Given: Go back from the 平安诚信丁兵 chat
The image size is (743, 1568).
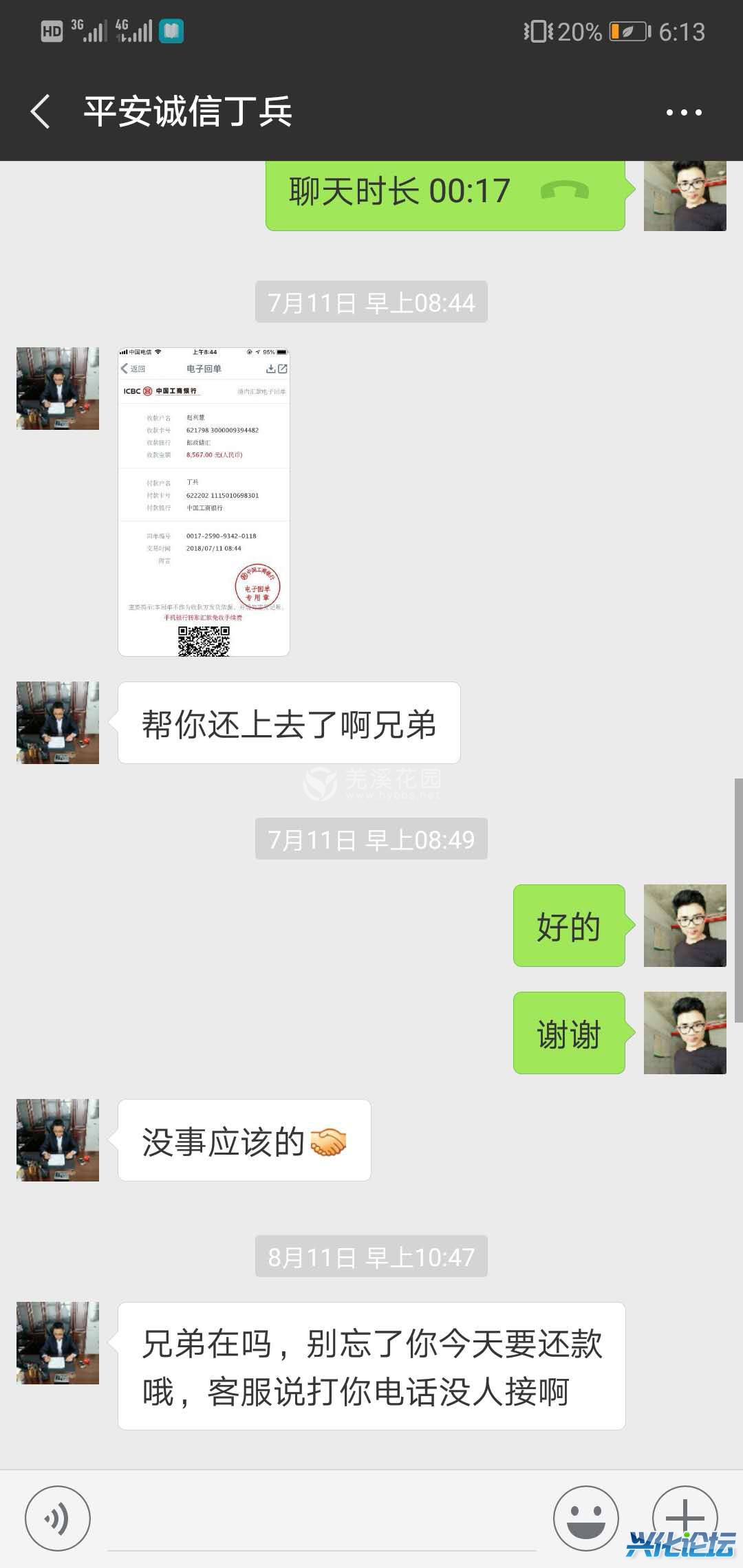Looking at the screenshot, I should [41, 111].
